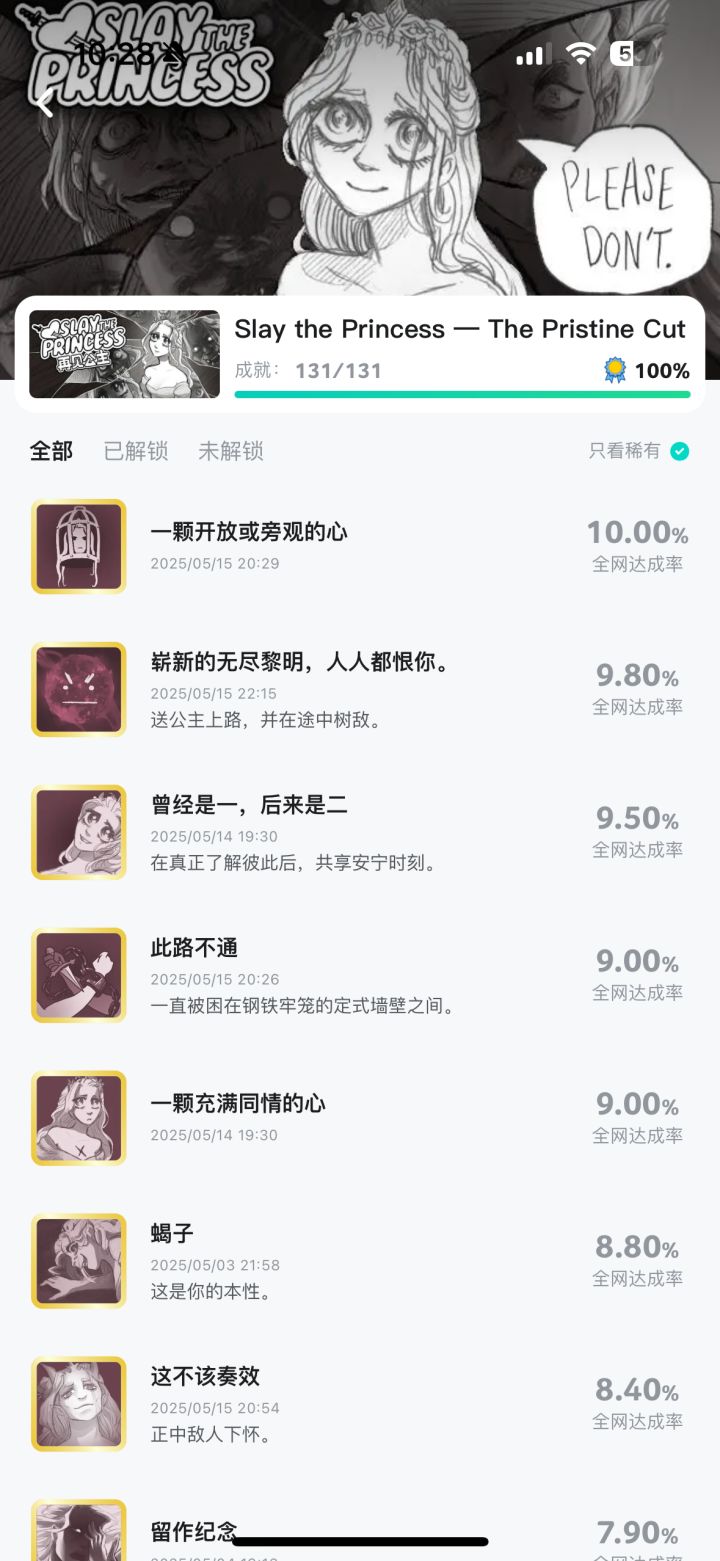Open the 未解锁 tab
The height and width of the screenshot is (1561, 720).
coord(230,452)
